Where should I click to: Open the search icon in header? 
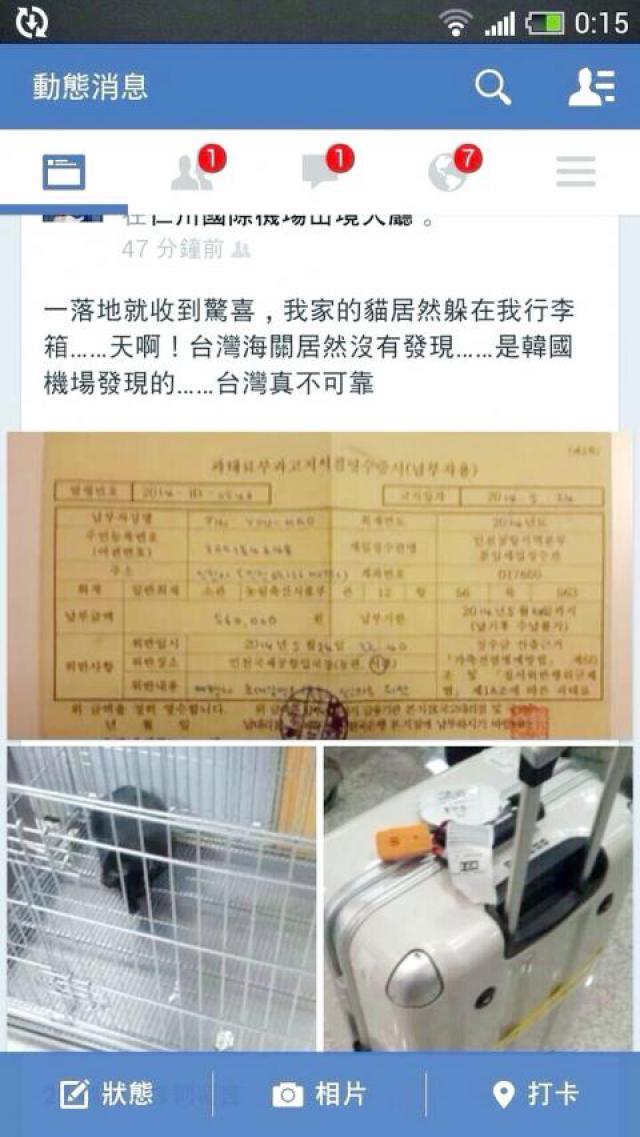coord(492,88)
